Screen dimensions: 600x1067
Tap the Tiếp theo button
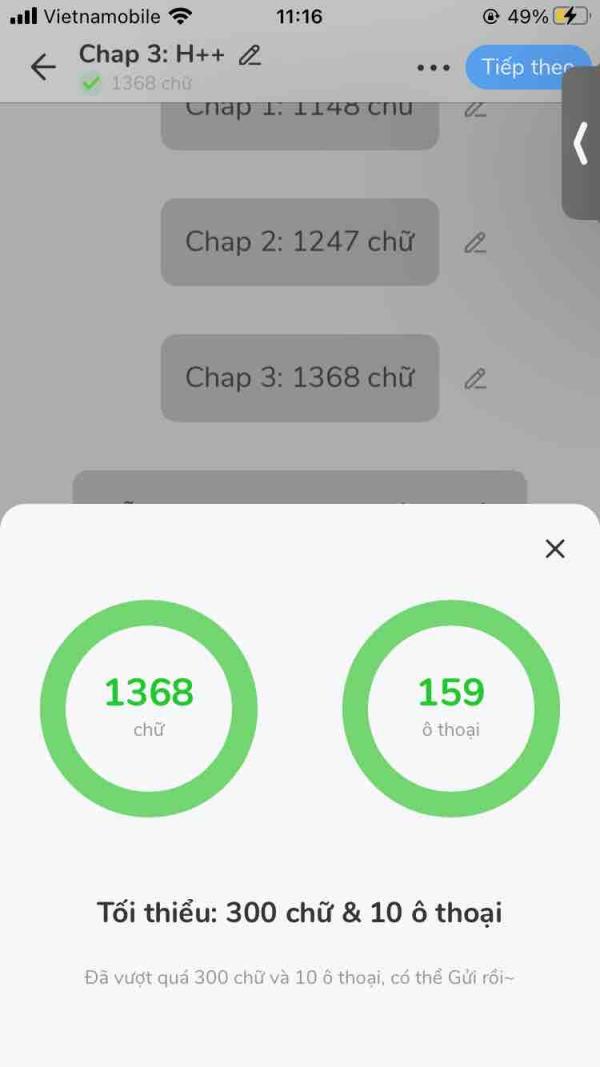point(527,67)
